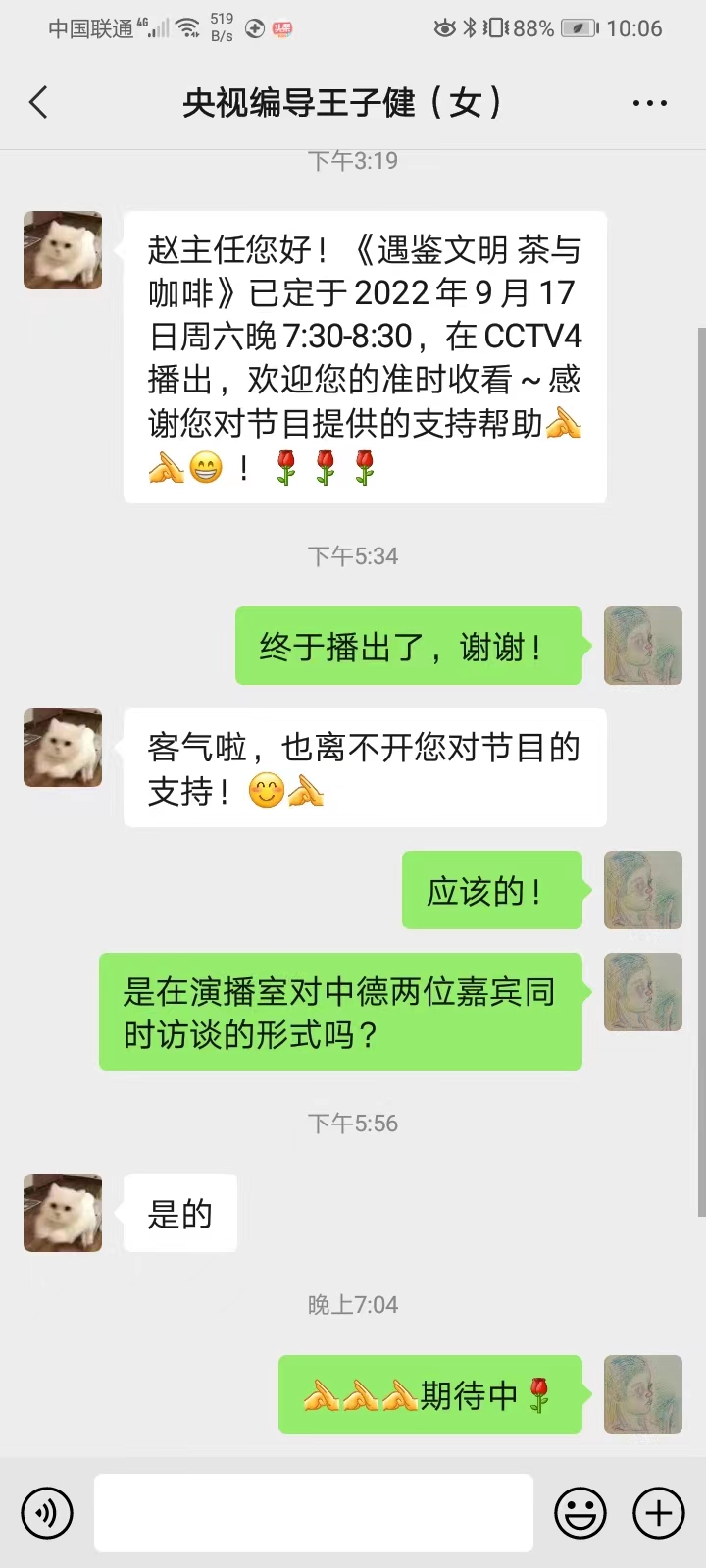Tap the cat avatar beside the first message
This screenshot has height=1568, width=706.
point(62,250)
